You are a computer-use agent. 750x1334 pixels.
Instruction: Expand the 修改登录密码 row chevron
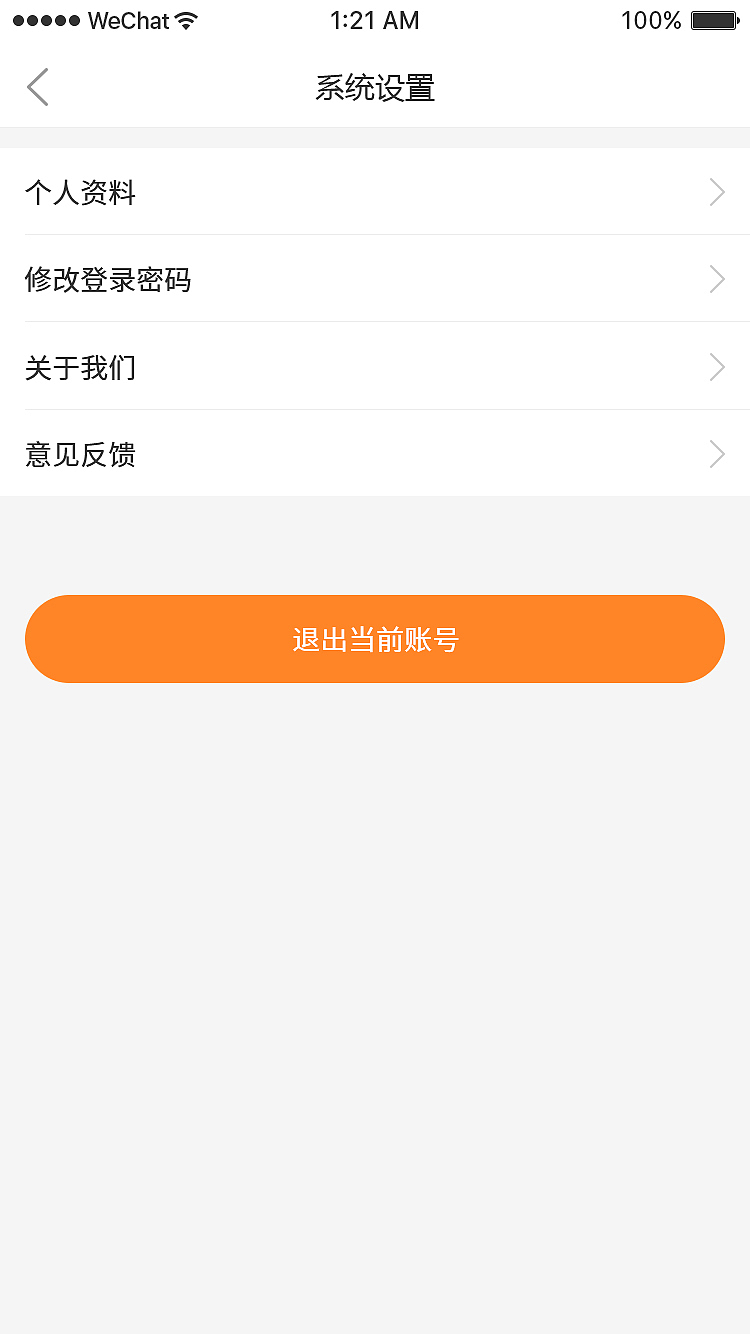coord(716,279)
